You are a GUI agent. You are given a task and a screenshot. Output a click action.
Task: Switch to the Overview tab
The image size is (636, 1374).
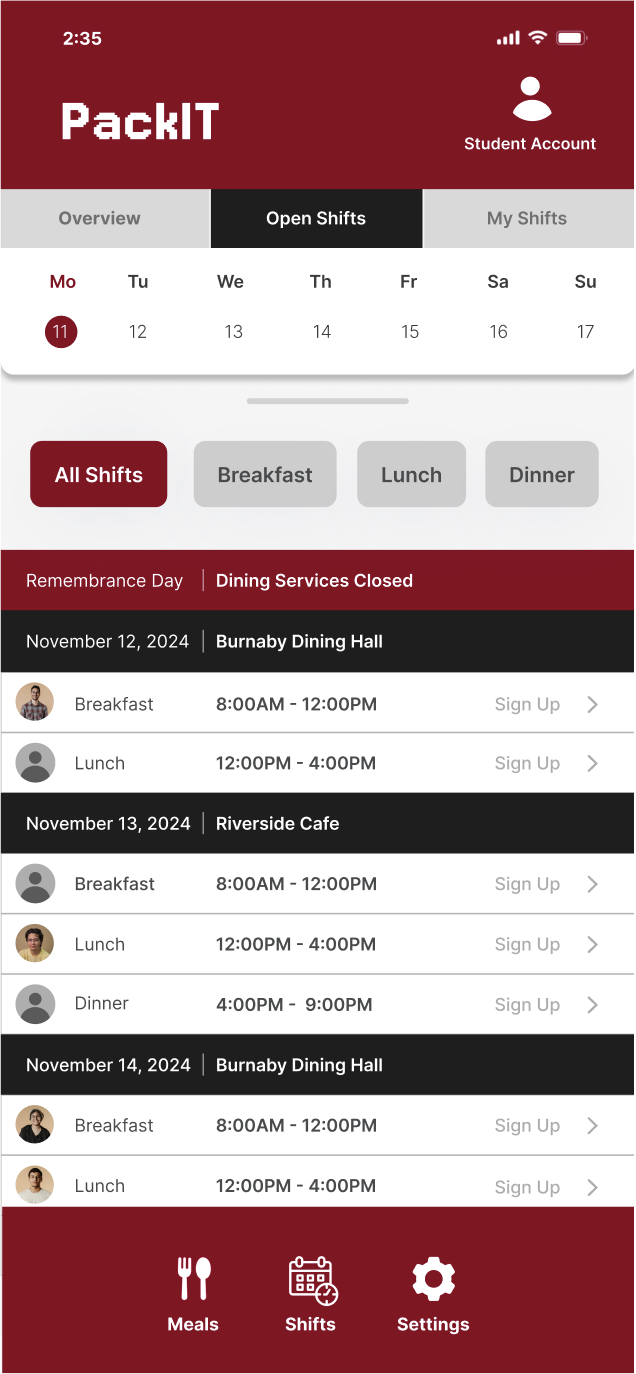click(100, 218)
